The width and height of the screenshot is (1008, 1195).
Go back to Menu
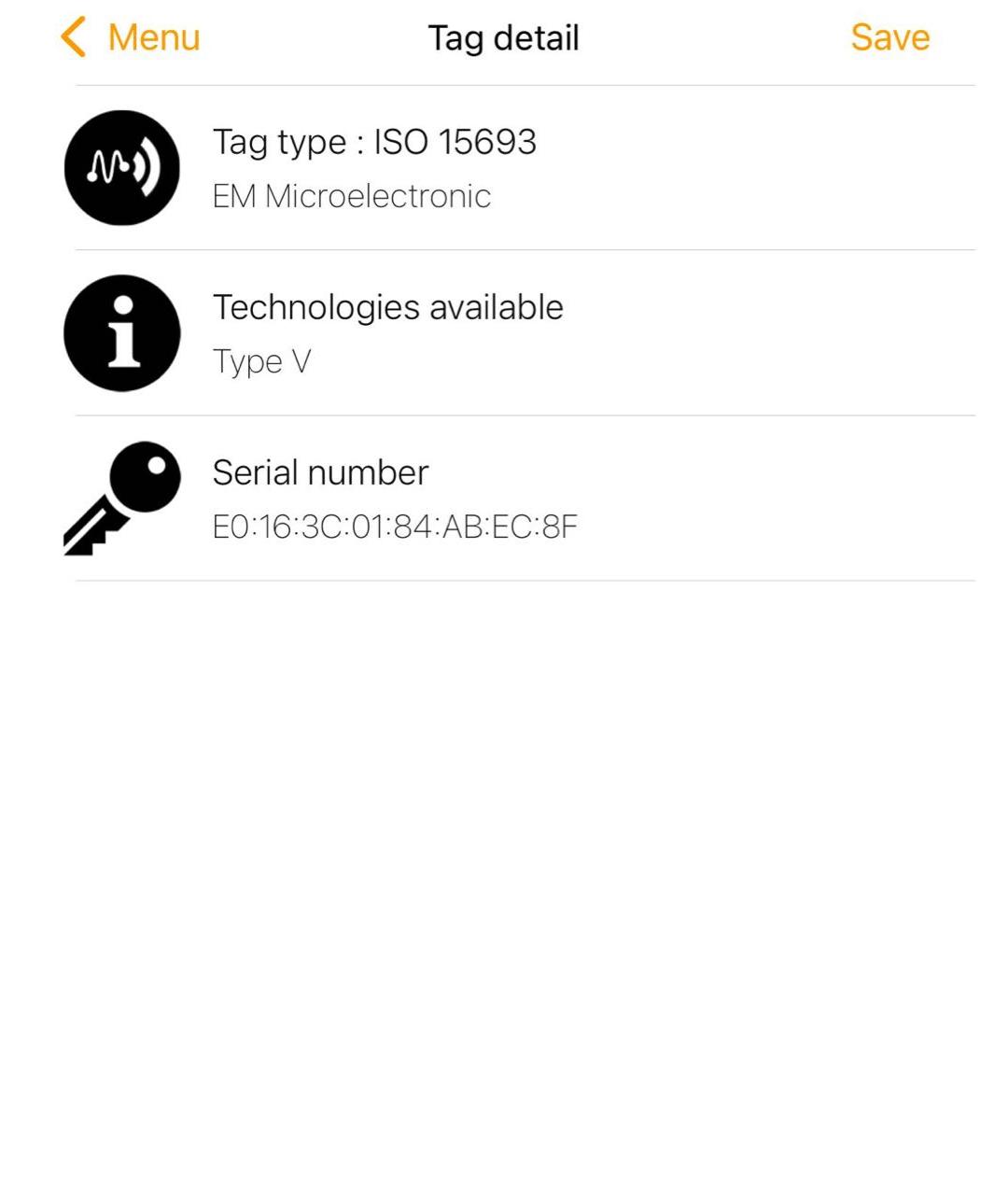[x=131, y=38]
